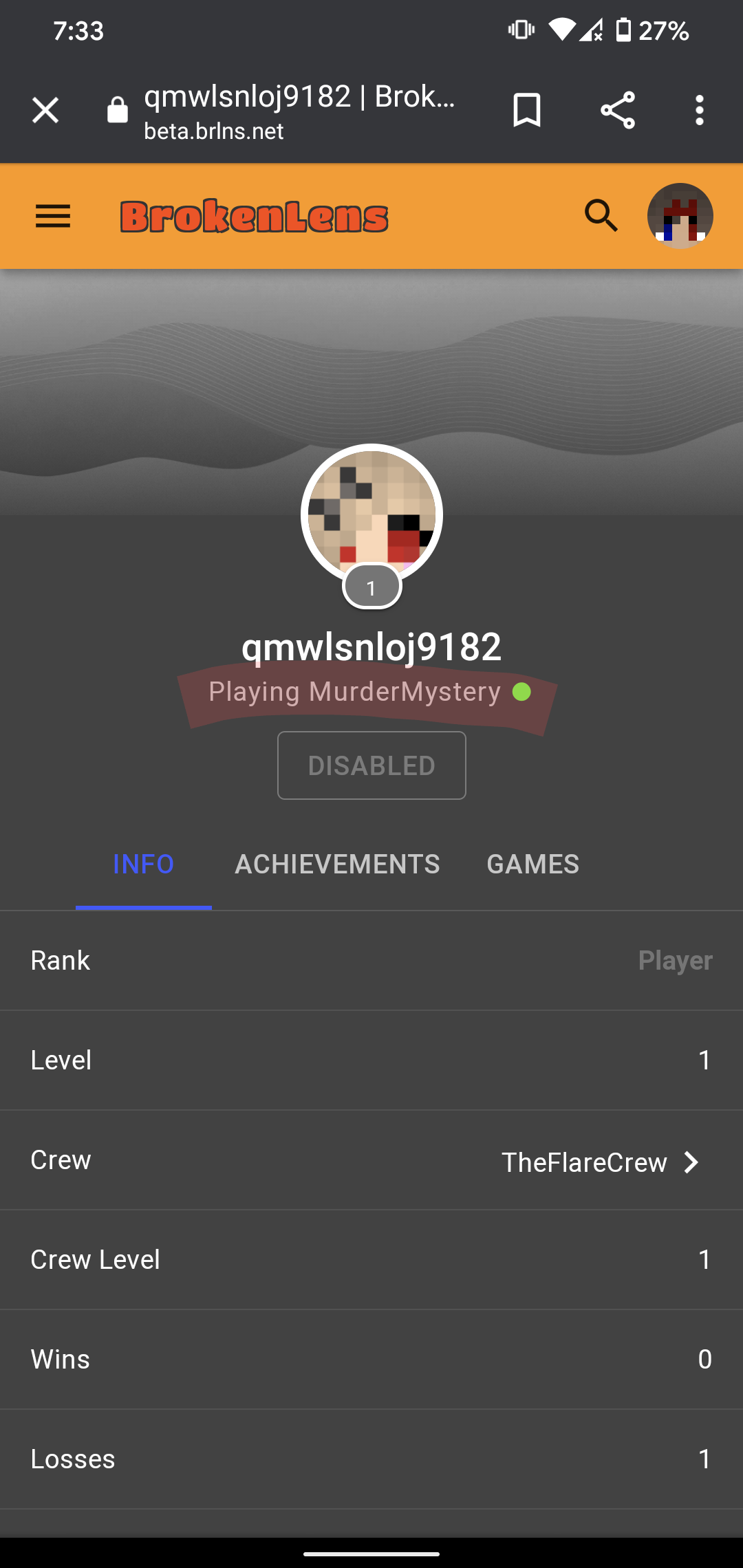The image size is (743, 1568).
Task: Switch to the Games tab
Action: pos(533,864)
